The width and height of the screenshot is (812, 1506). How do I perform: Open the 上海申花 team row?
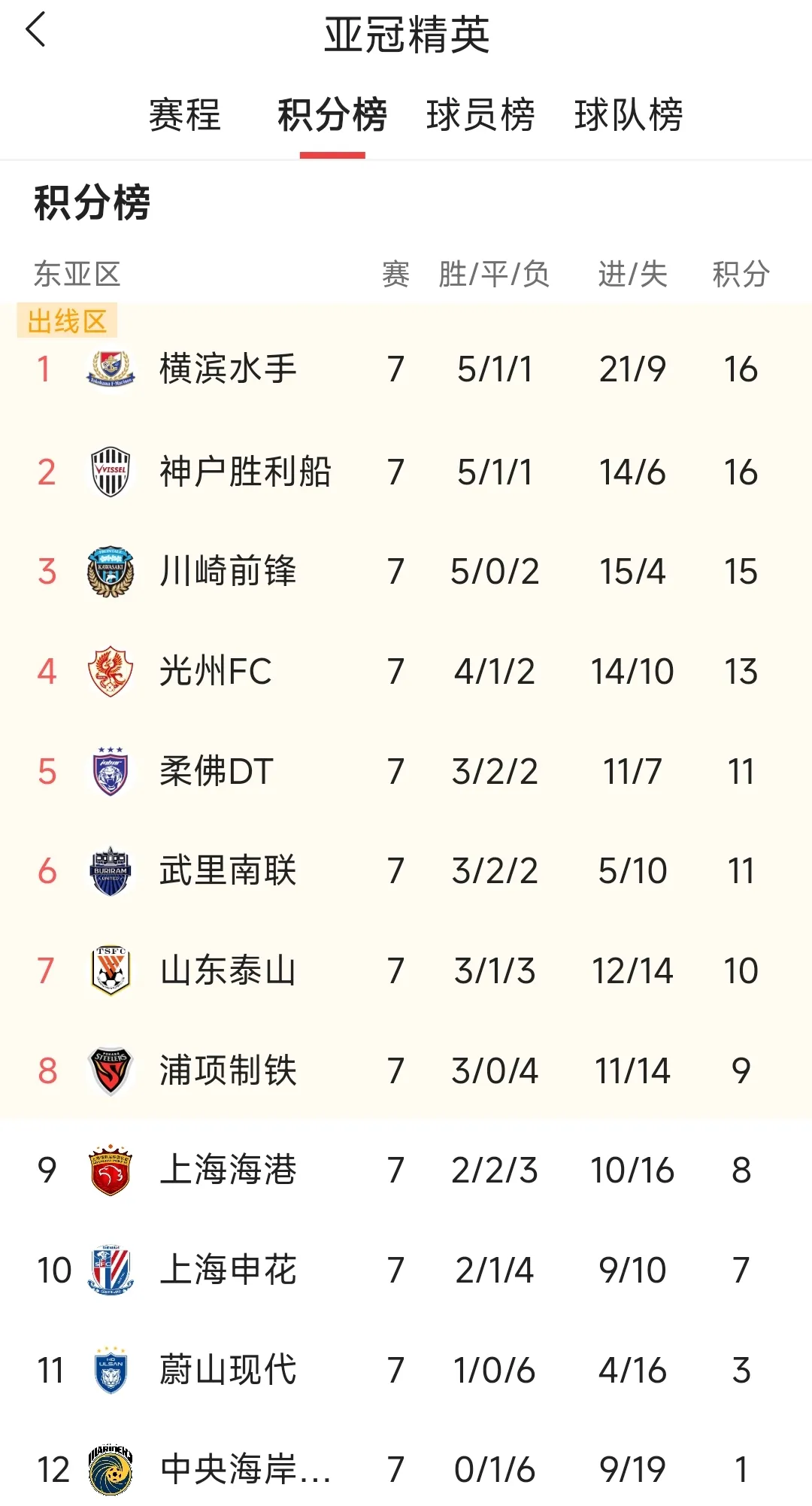point(228,1270)
